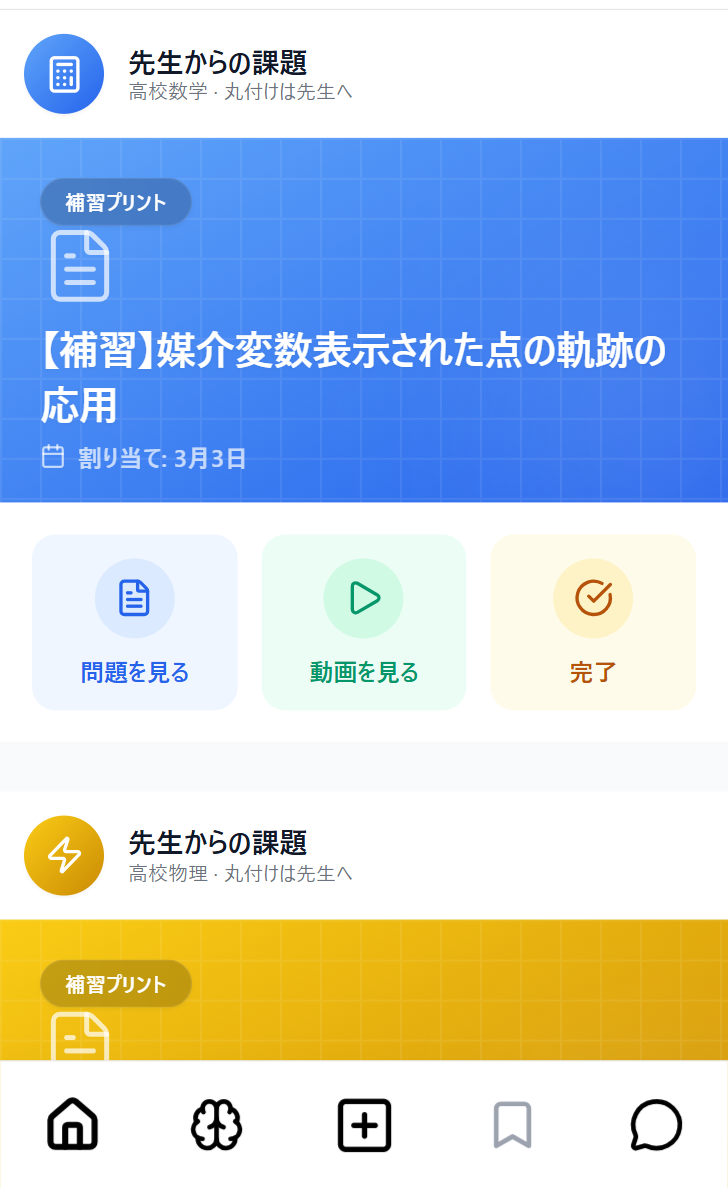Open the bookmark icon in bottom navigation

pos(510,1124)
